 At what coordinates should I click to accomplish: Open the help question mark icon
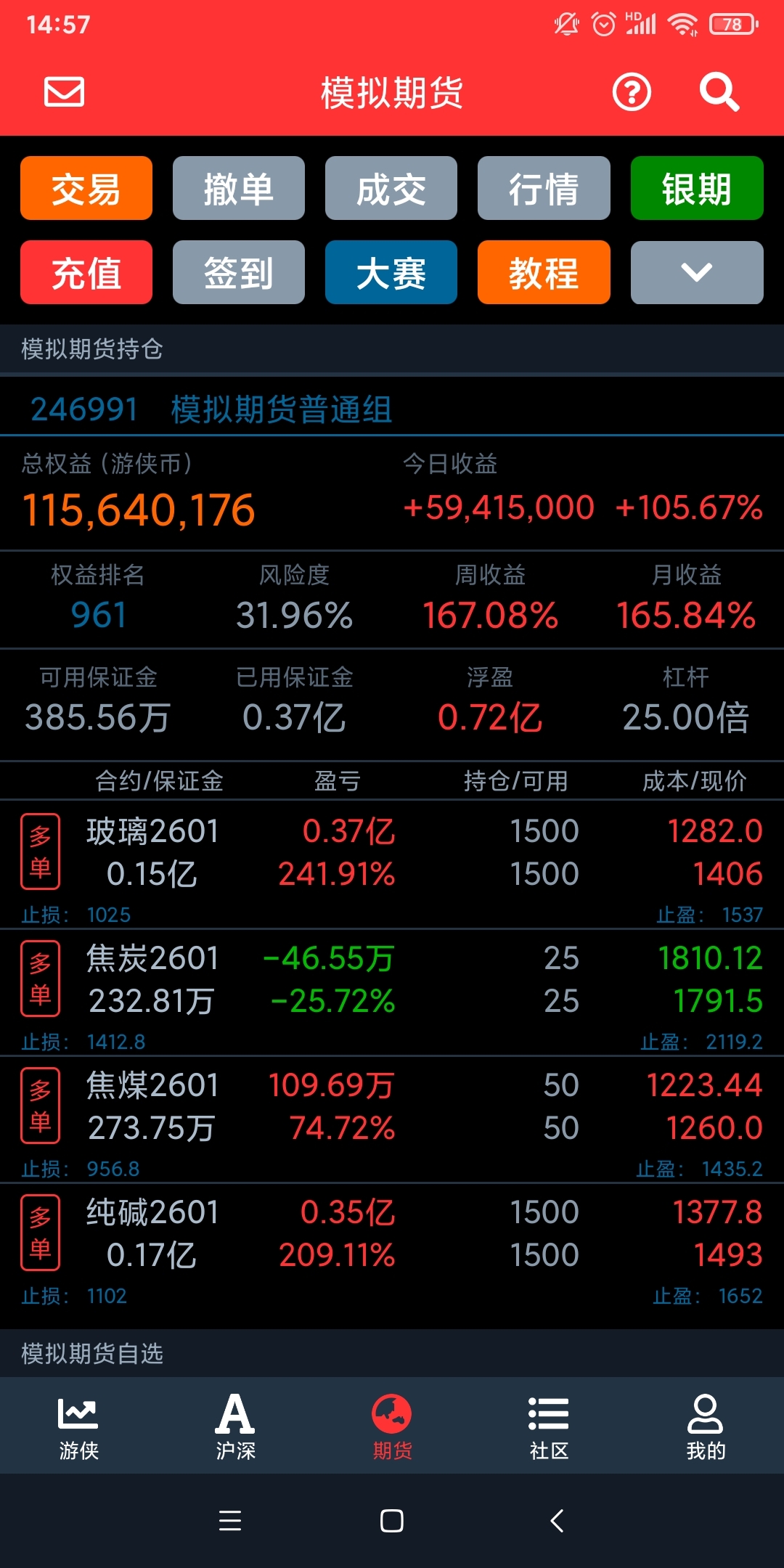coord(632,92)
